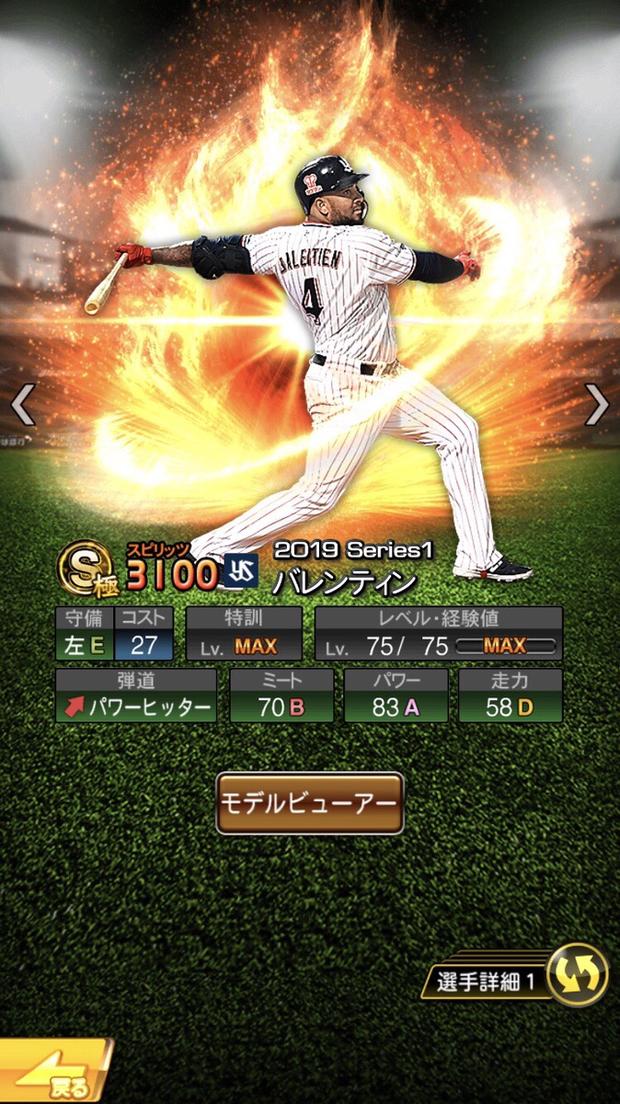Switch the 選手詳細 1 detail page
Viewport: 620px width, 1104px height.
[x=577, y=973]
